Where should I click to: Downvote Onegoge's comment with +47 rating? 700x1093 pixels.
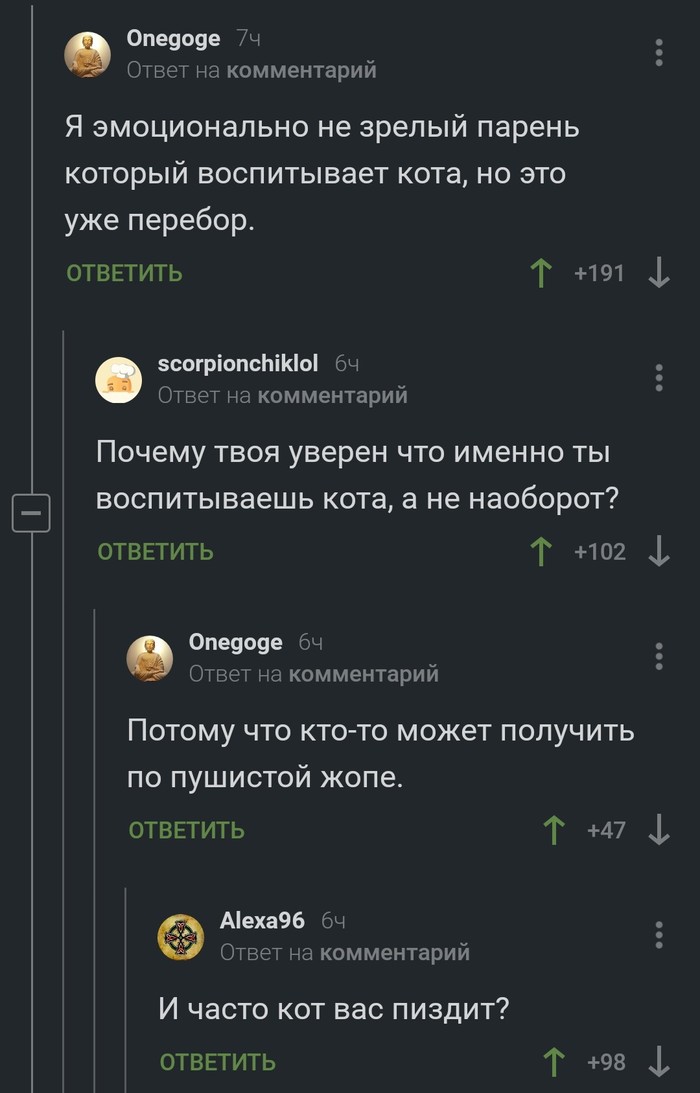(x=658, y=830)
